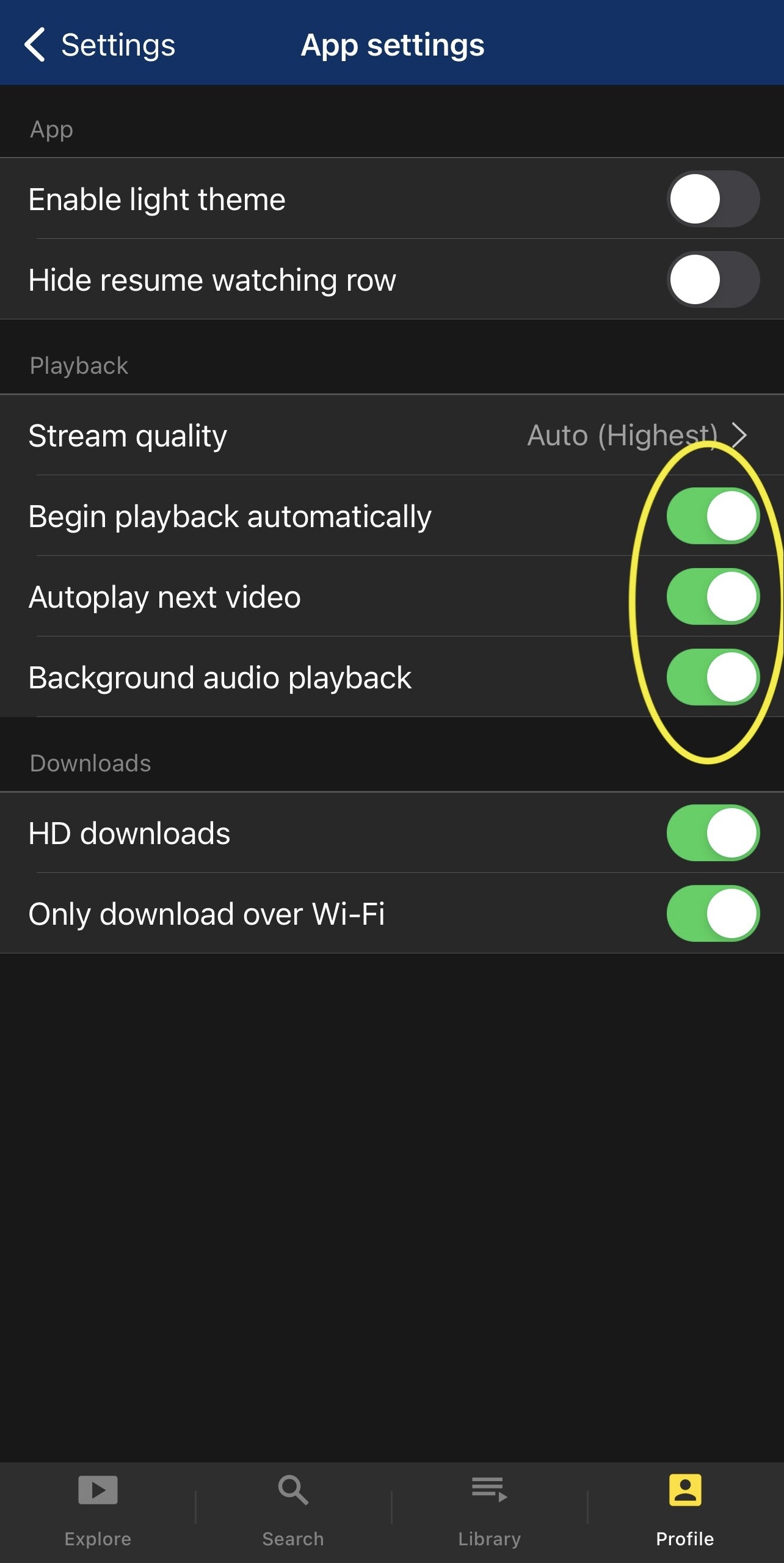Turn off HD downloads
784x1563 pixels.
click(x=713, y=833)
